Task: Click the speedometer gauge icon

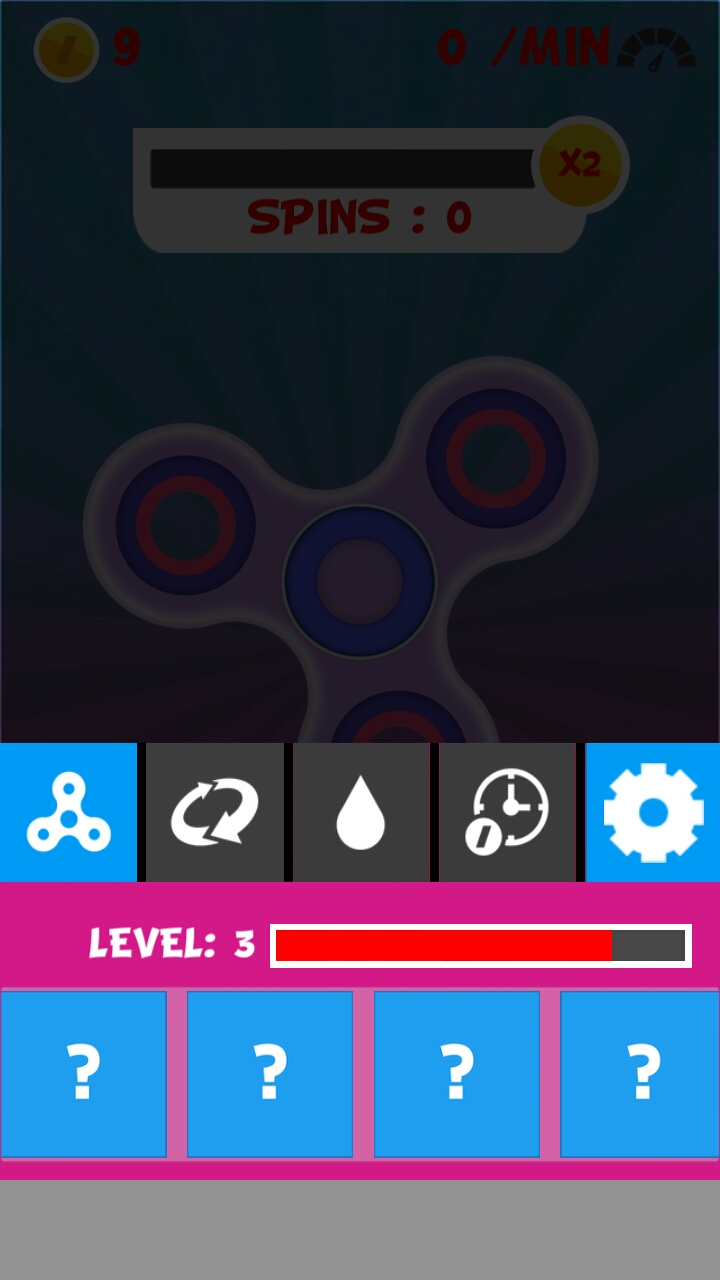Action: tap(655, 48)
